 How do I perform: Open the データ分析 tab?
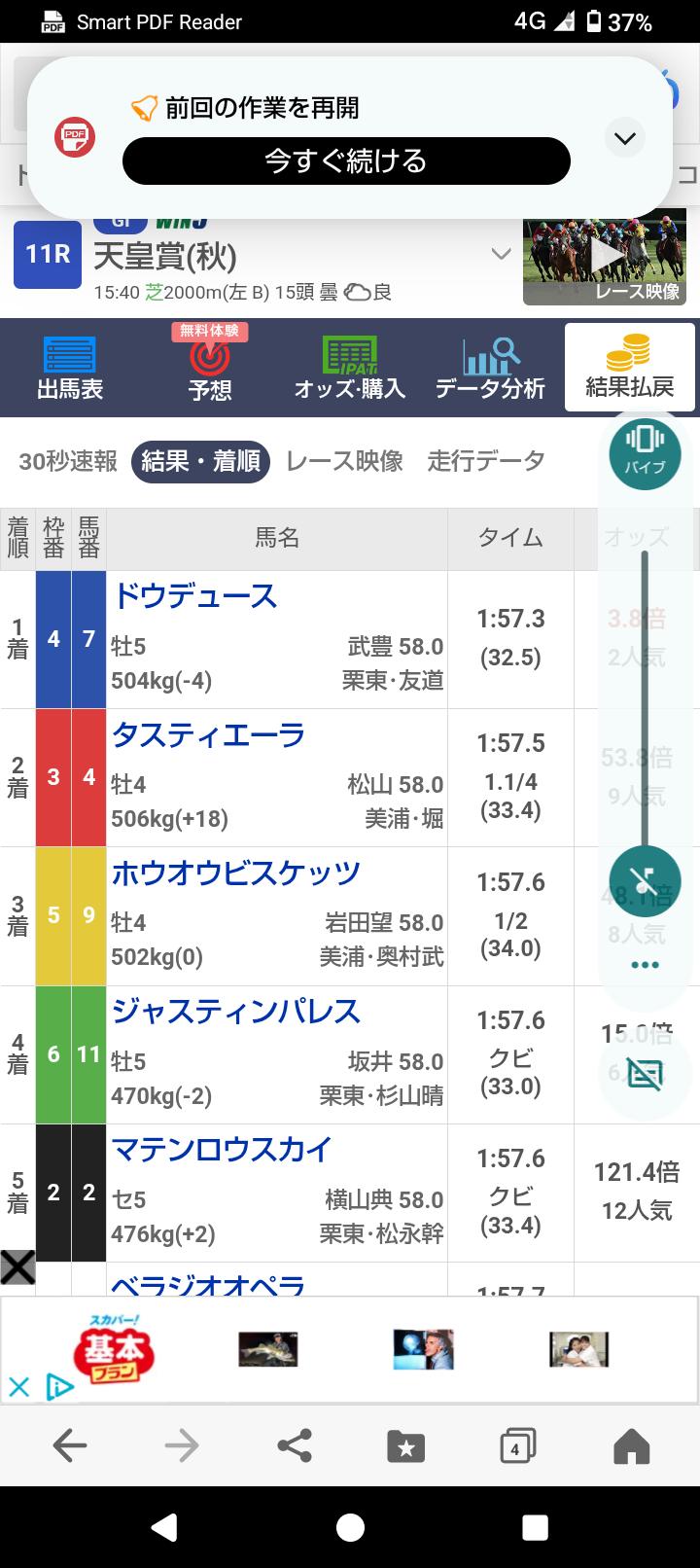[490, 369]
